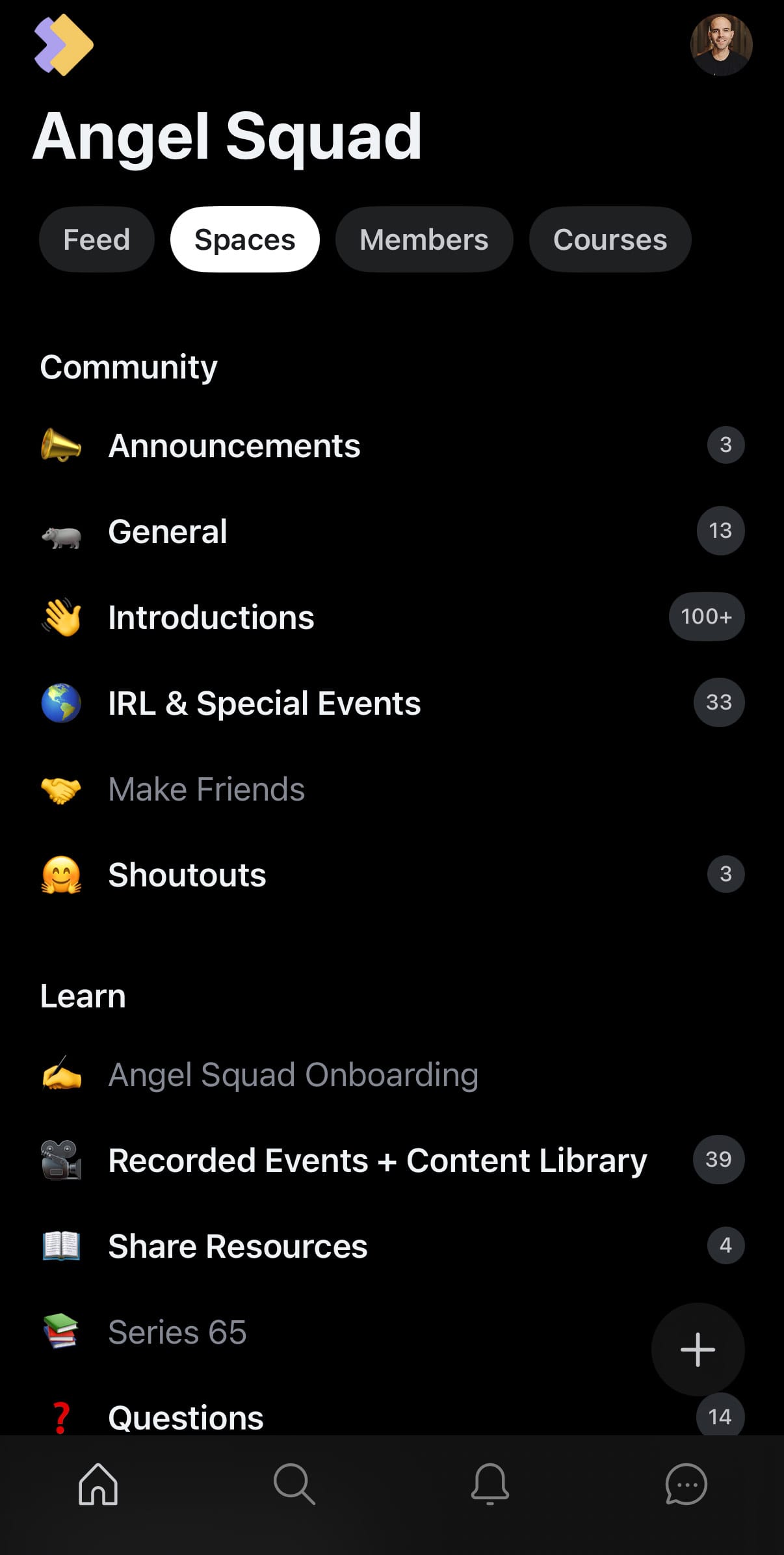Open the profile avatar menu

click(721, 45)
